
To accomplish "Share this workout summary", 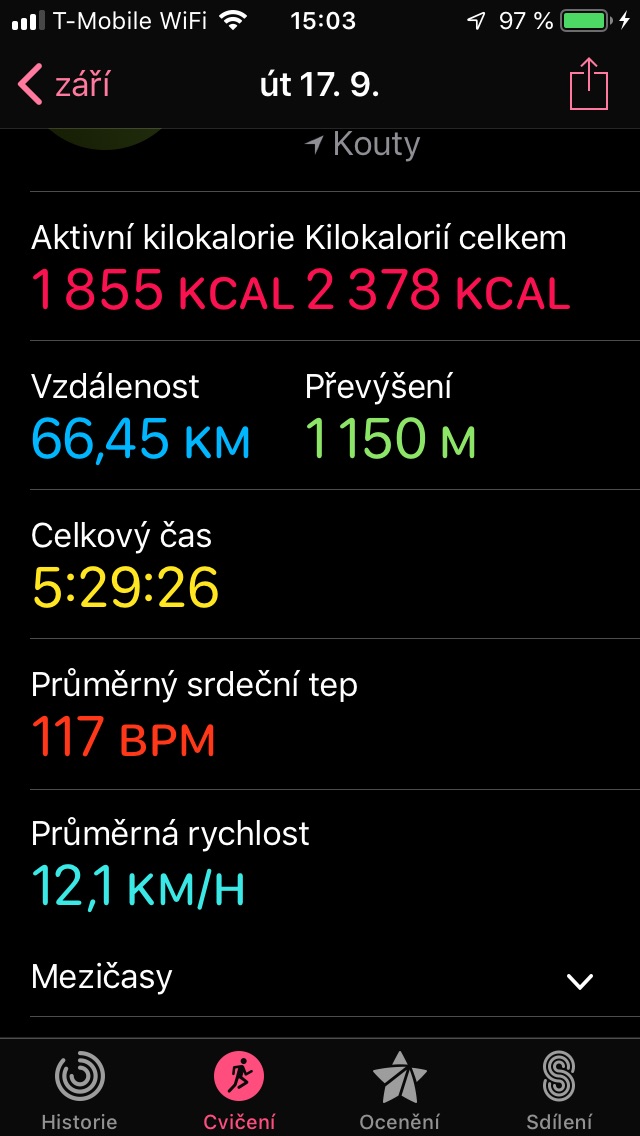I will point(589,84).
